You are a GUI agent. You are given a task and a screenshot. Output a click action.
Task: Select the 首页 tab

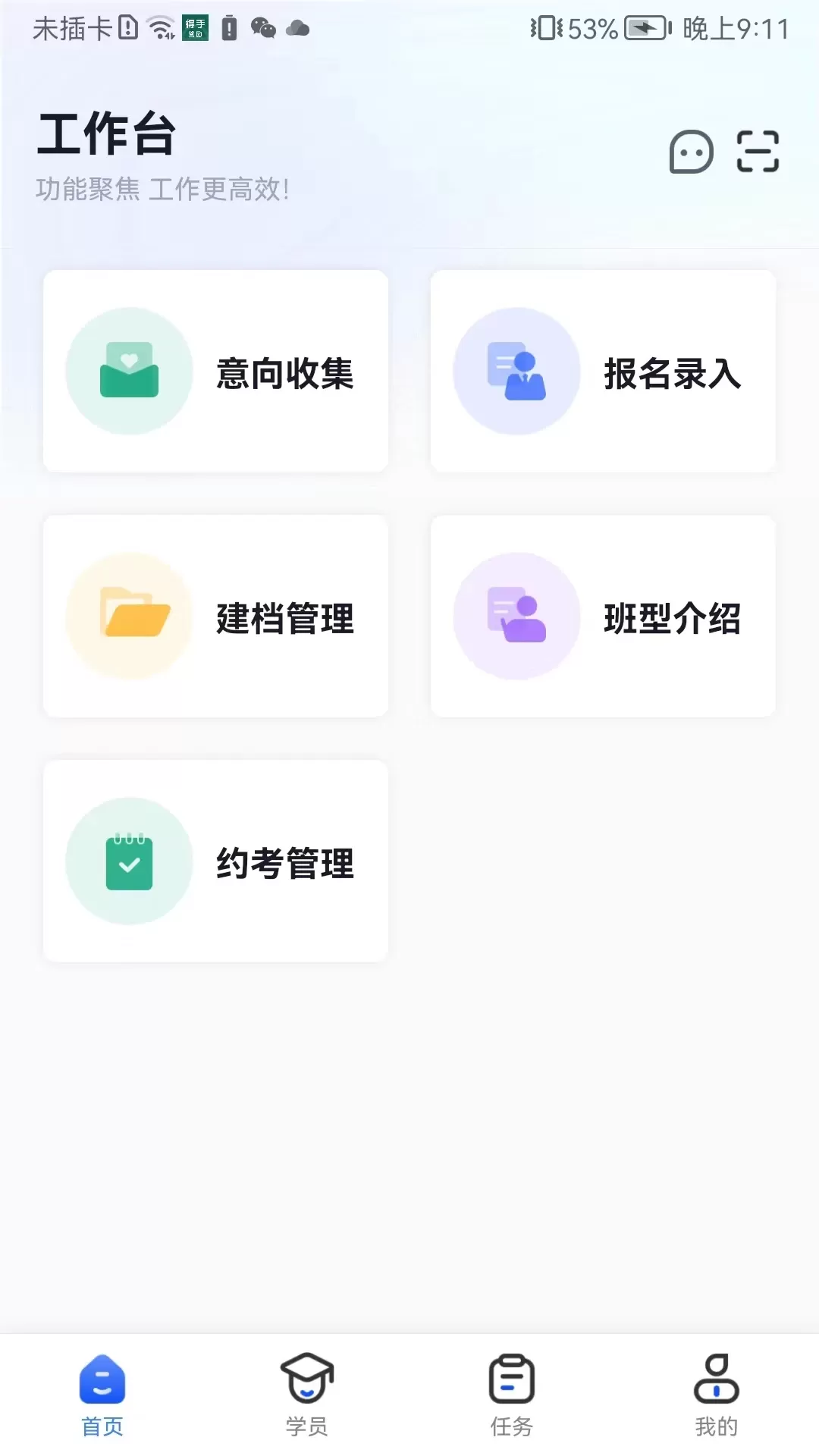click(x=102, y=1395)
